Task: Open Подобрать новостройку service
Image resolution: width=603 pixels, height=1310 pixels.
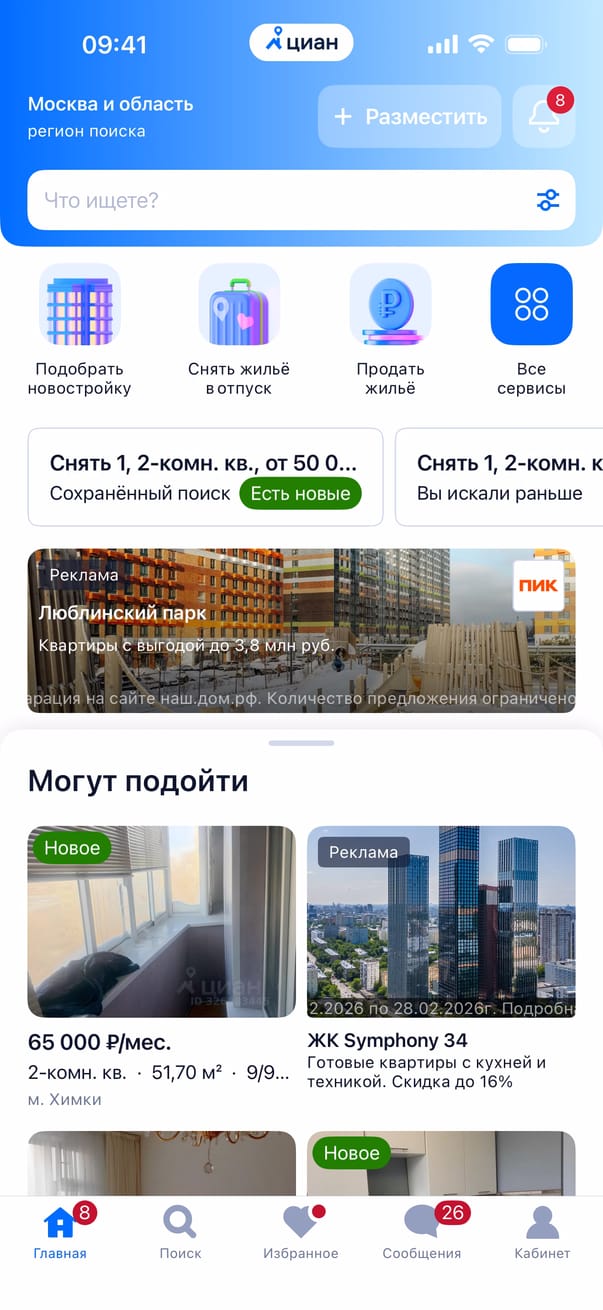Action: 80,330
